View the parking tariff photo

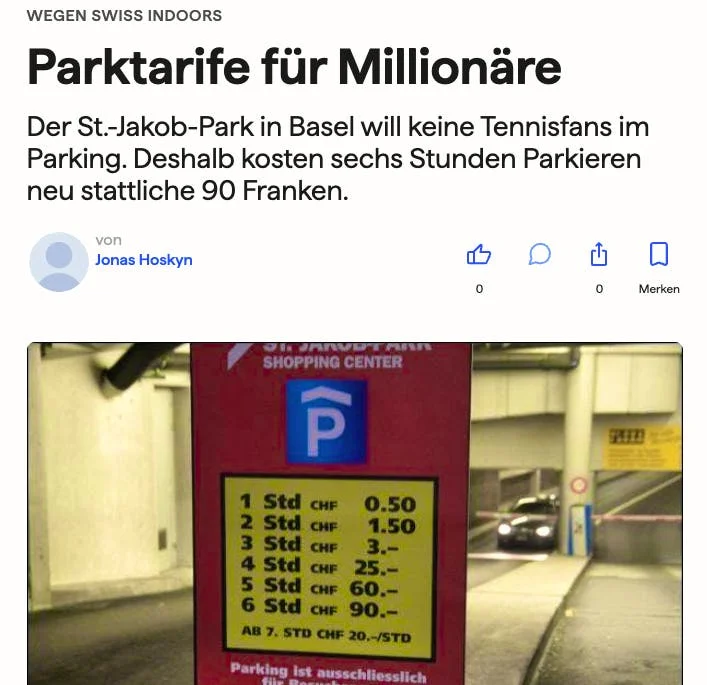354,513
